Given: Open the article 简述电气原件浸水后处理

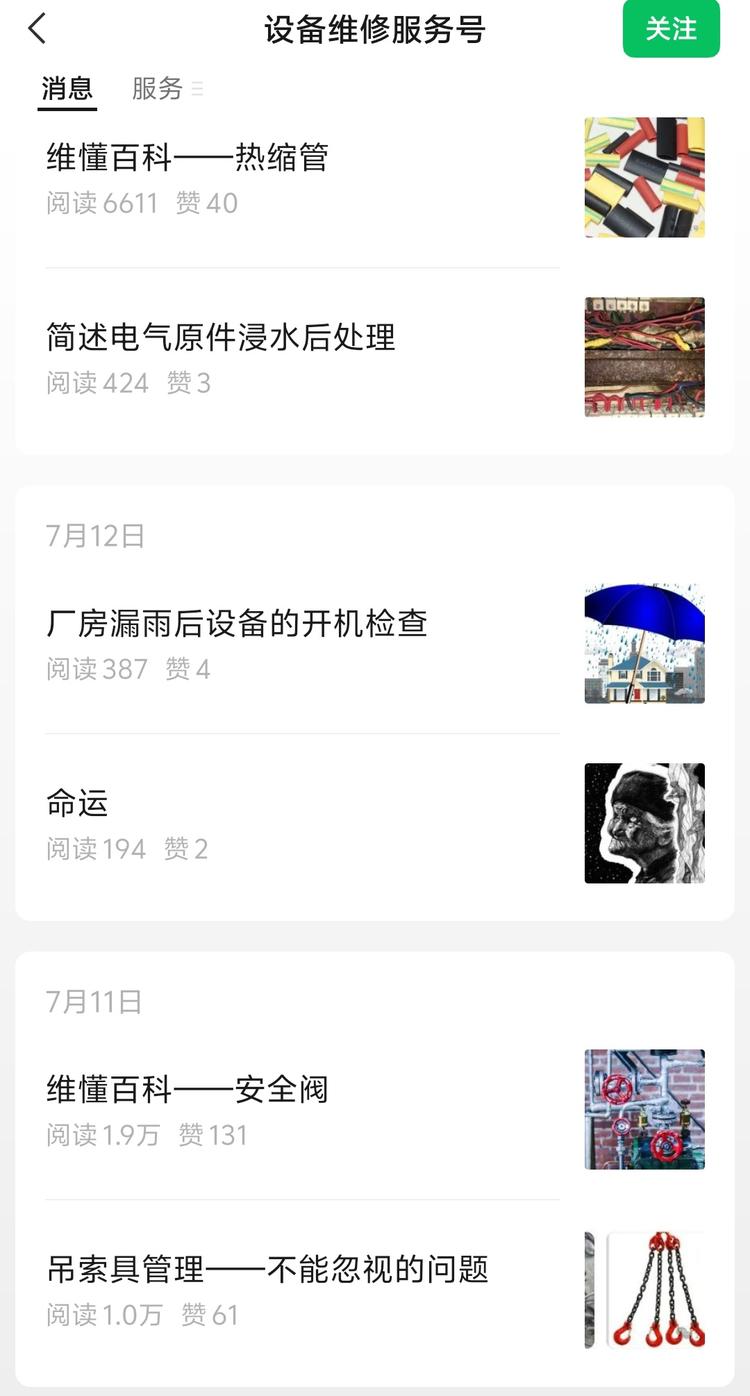Looking at the screenshot, I should point(220,338).
